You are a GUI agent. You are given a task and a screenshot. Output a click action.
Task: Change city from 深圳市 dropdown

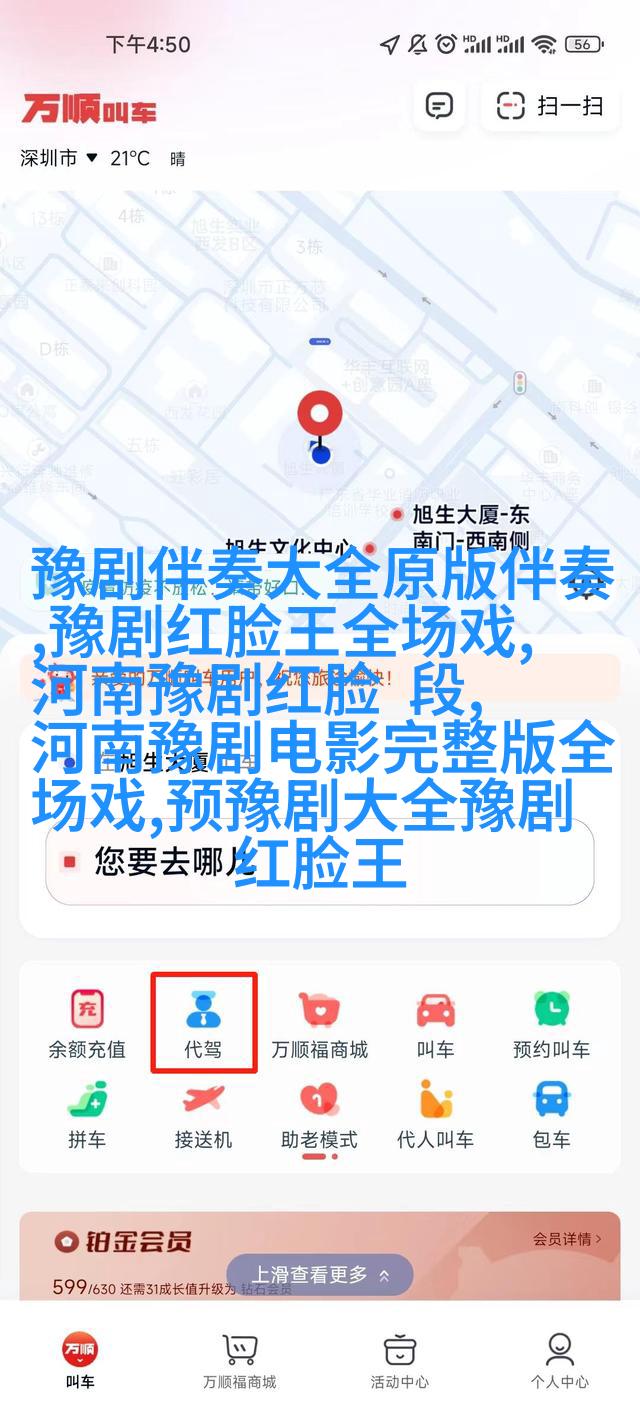[59, 158]
